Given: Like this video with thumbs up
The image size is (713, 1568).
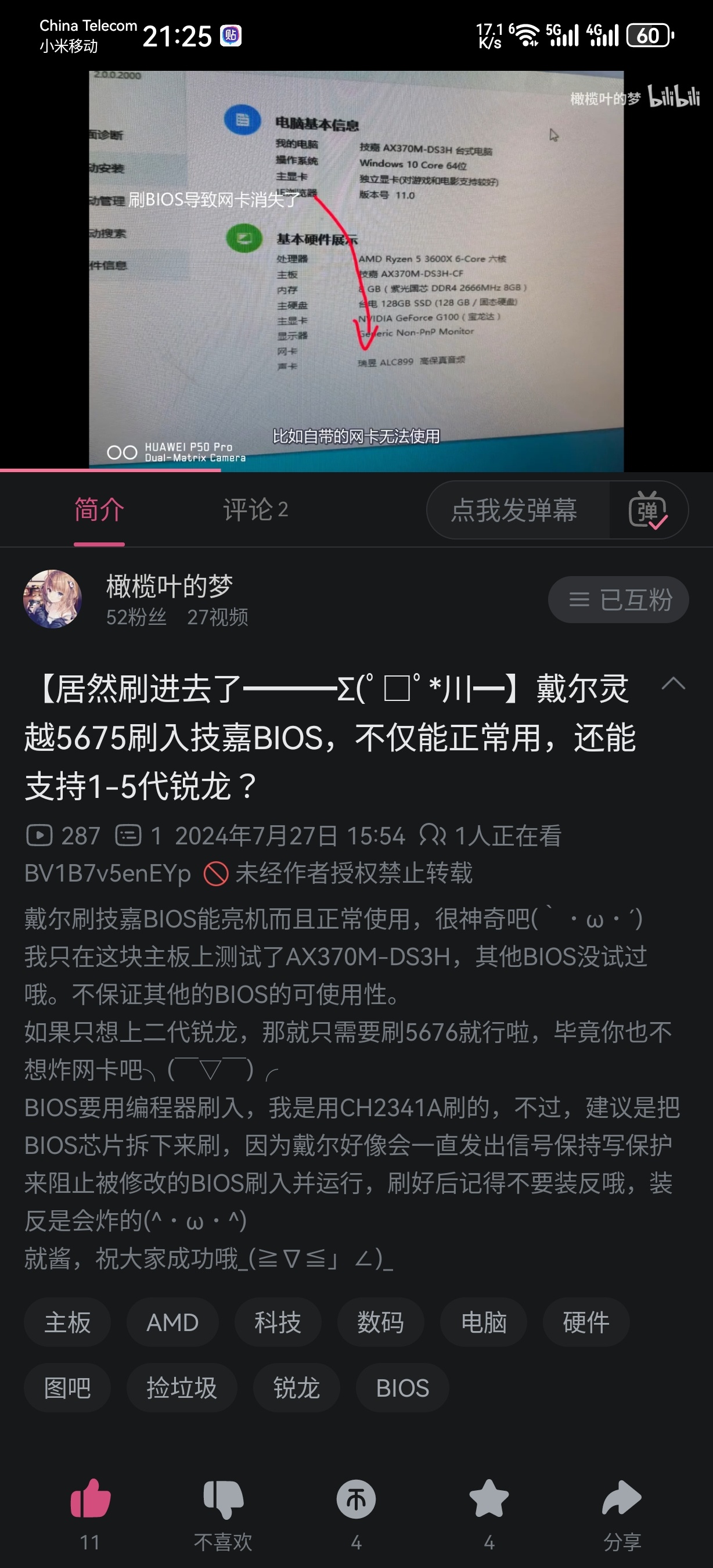Looking at the screenshot, I should [x=90, y=1499].
